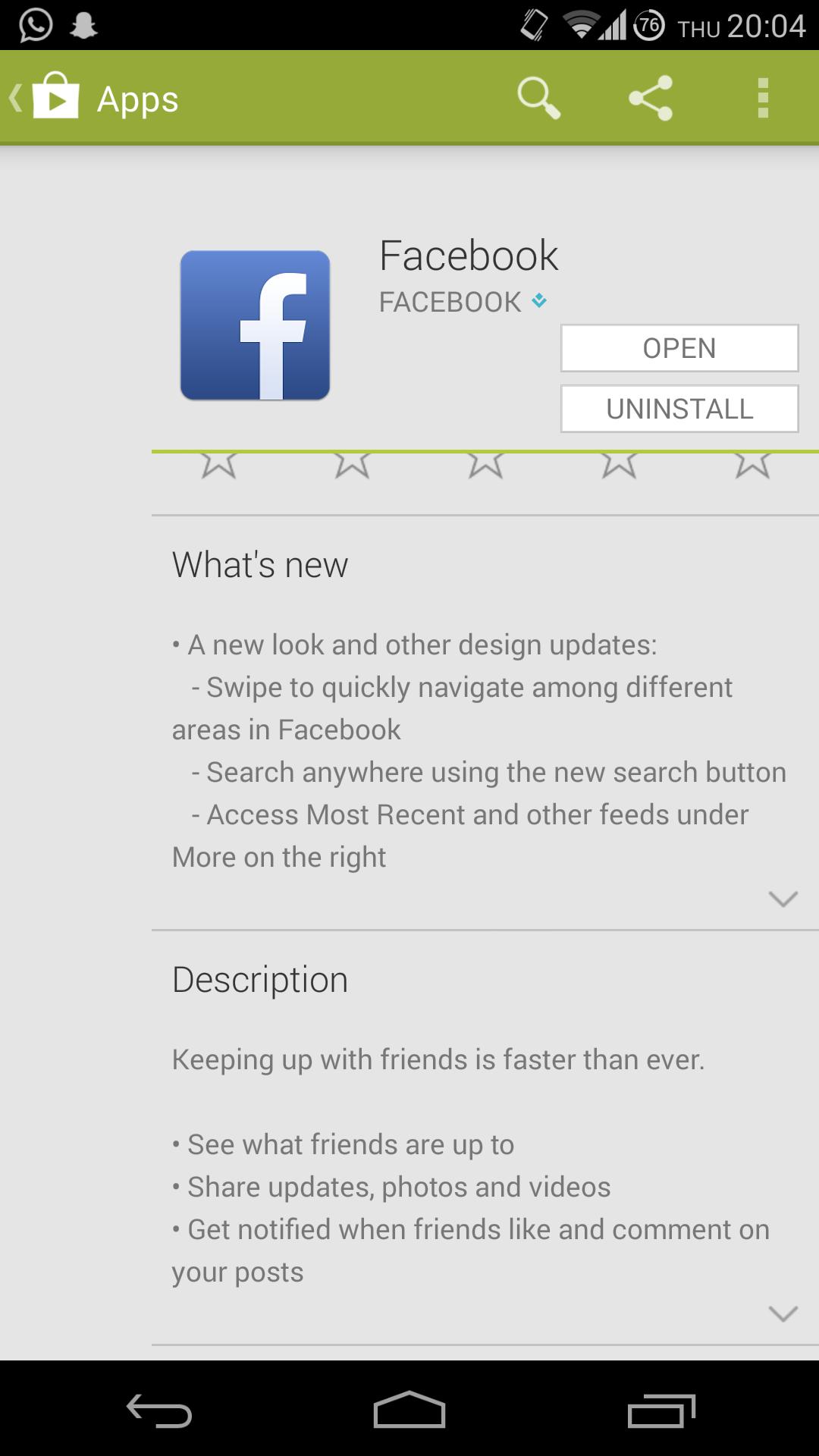Open the search in the app bar

pos(538,98)
